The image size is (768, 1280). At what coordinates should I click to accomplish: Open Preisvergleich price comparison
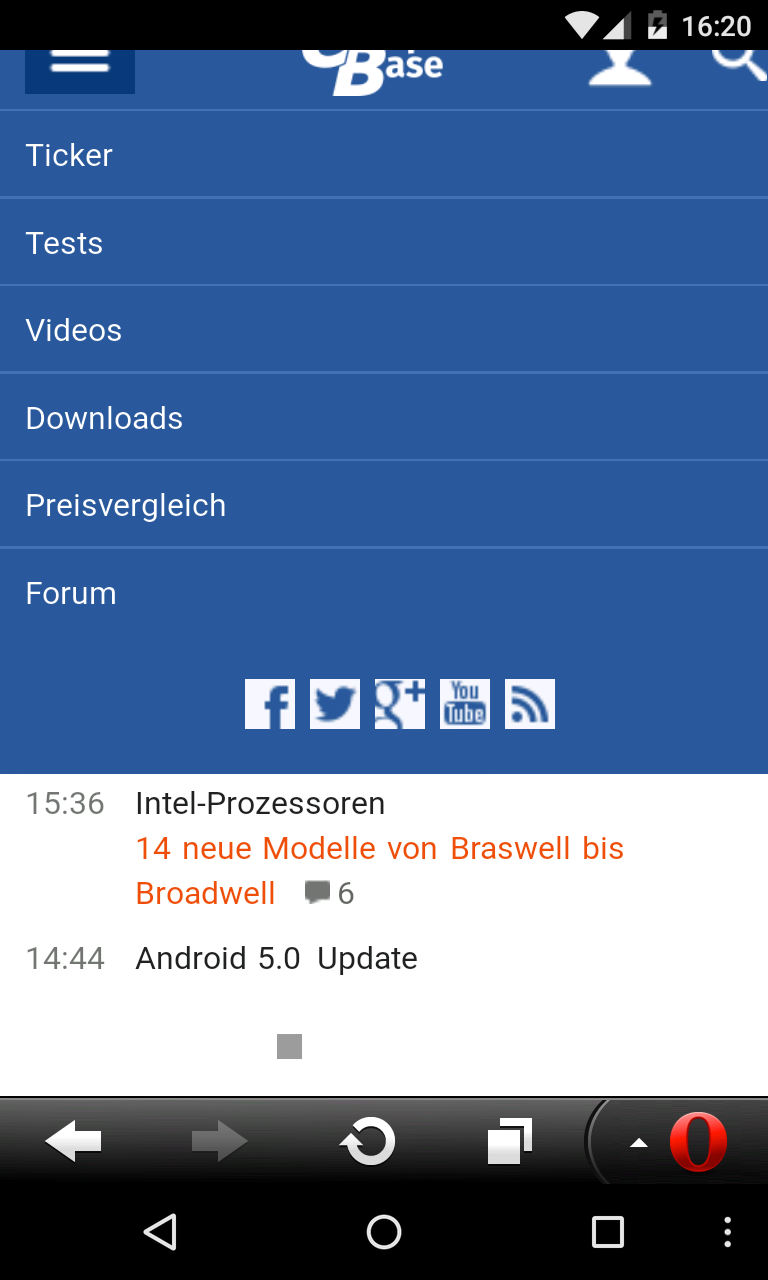point(125,505)
